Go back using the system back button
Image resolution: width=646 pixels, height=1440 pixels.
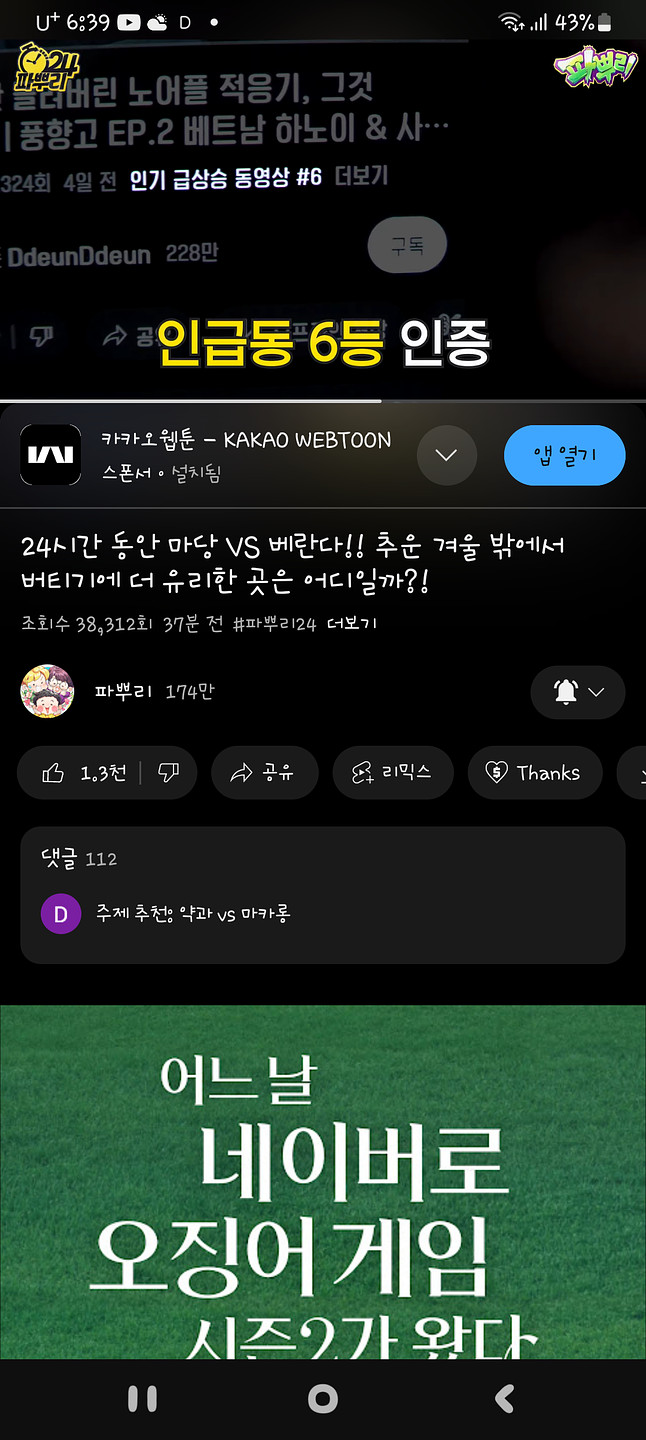(504, 1398)
